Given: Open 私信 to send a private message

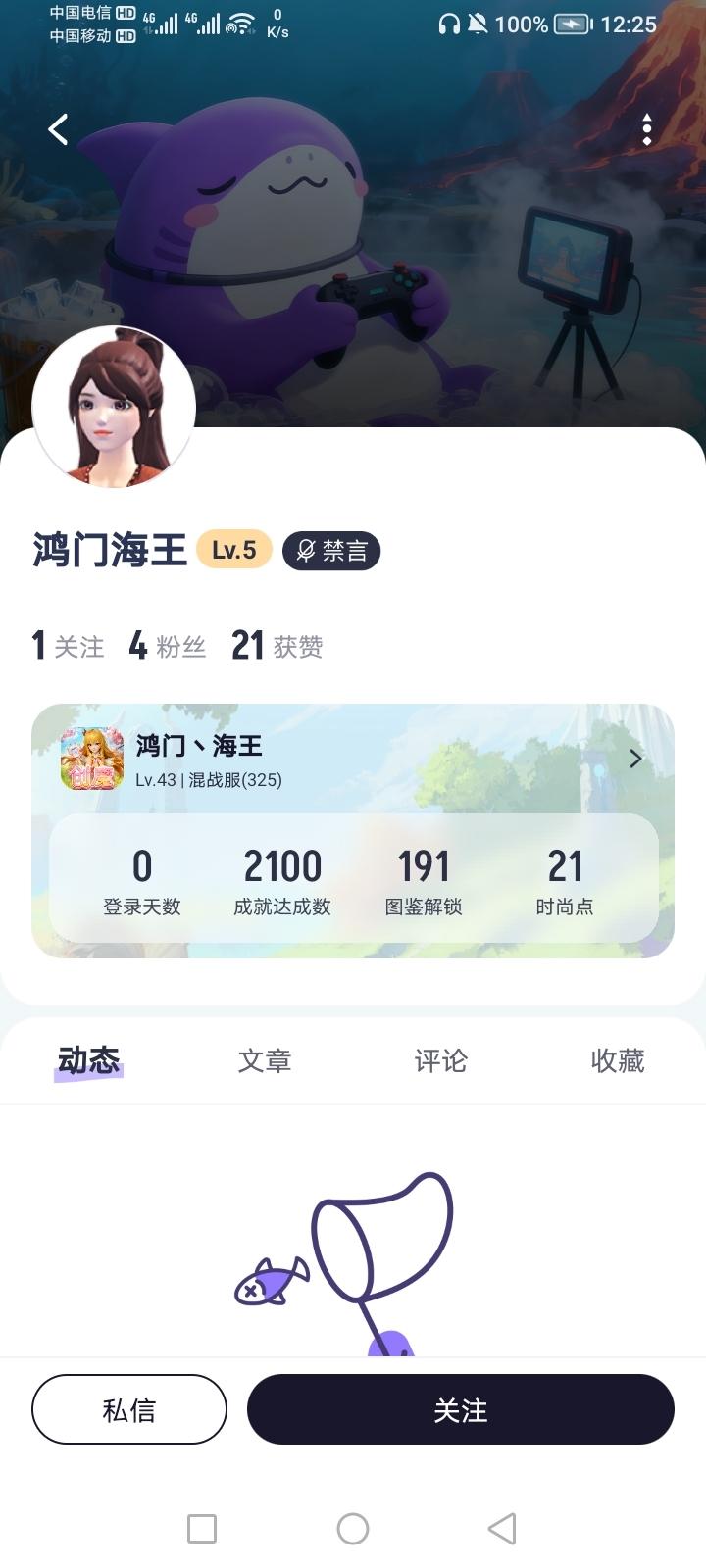Looking at the screenshot, I should click(128, 1408).
